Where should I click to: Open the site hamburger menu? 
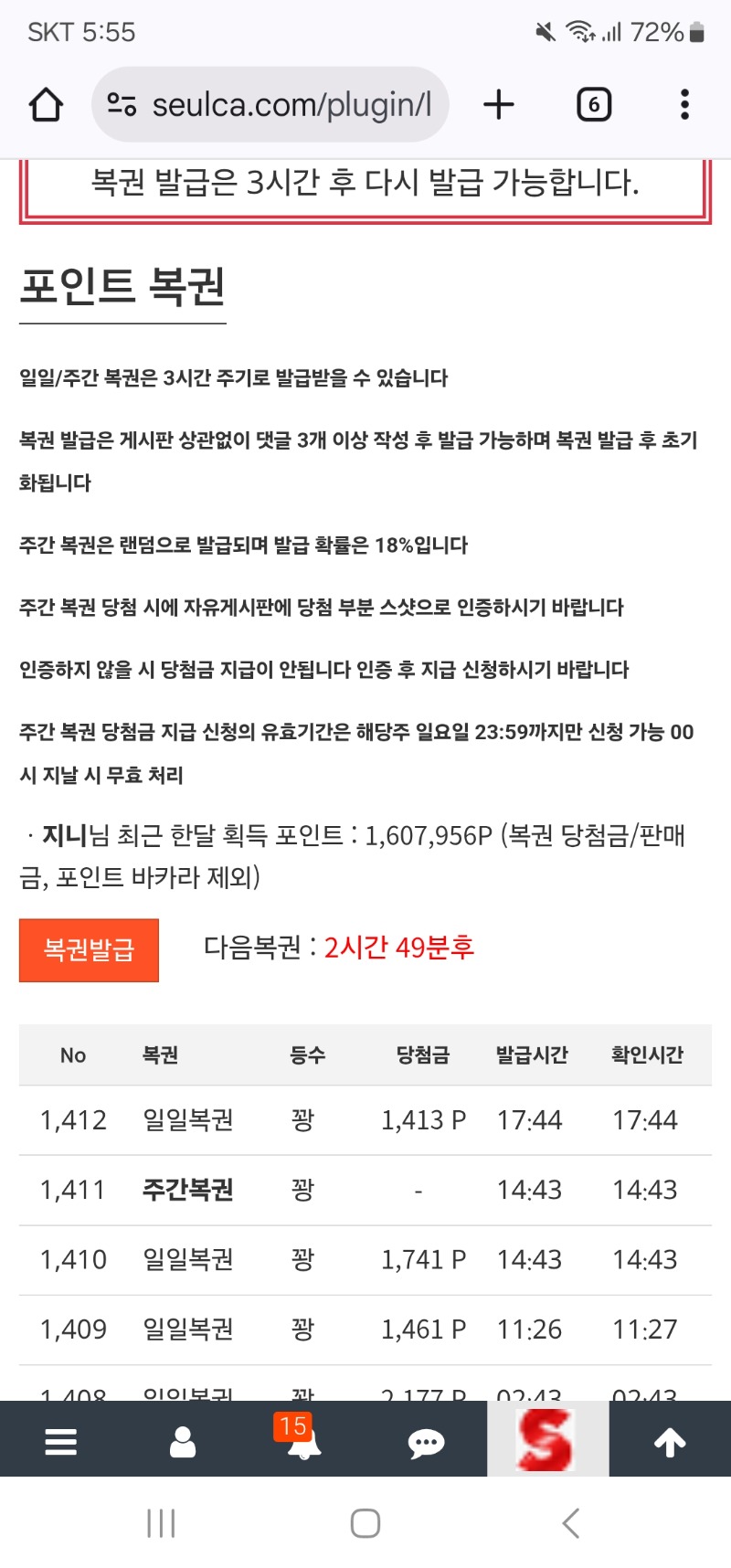(x=61, y=1442)
